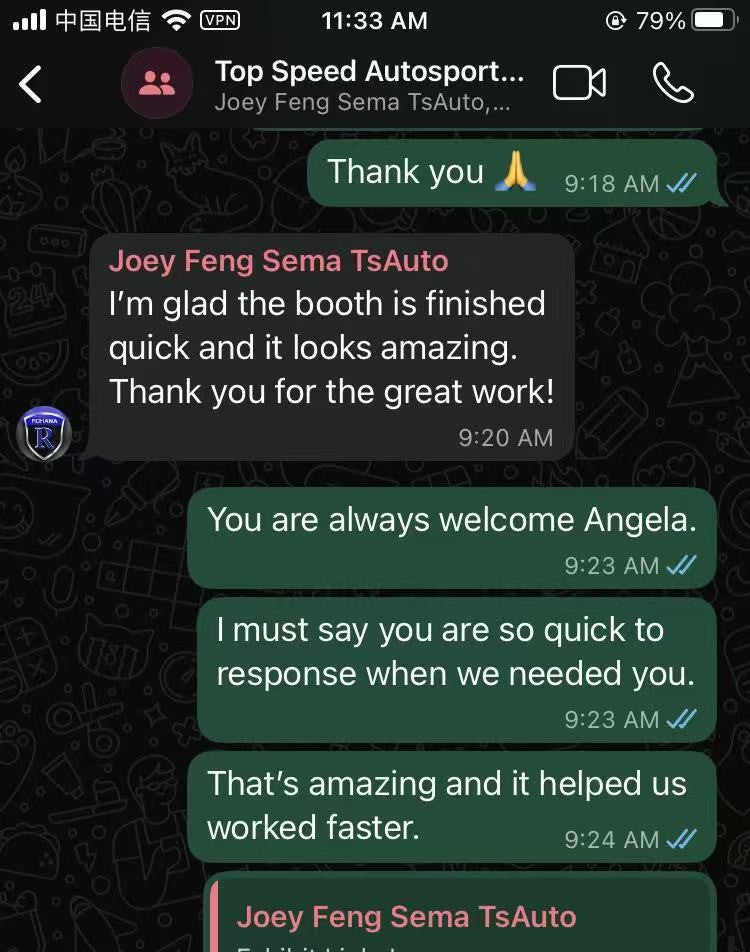Start a group voice call
Image resolution: width=750 pixels, height=952 pixels.
pos(673,84)
